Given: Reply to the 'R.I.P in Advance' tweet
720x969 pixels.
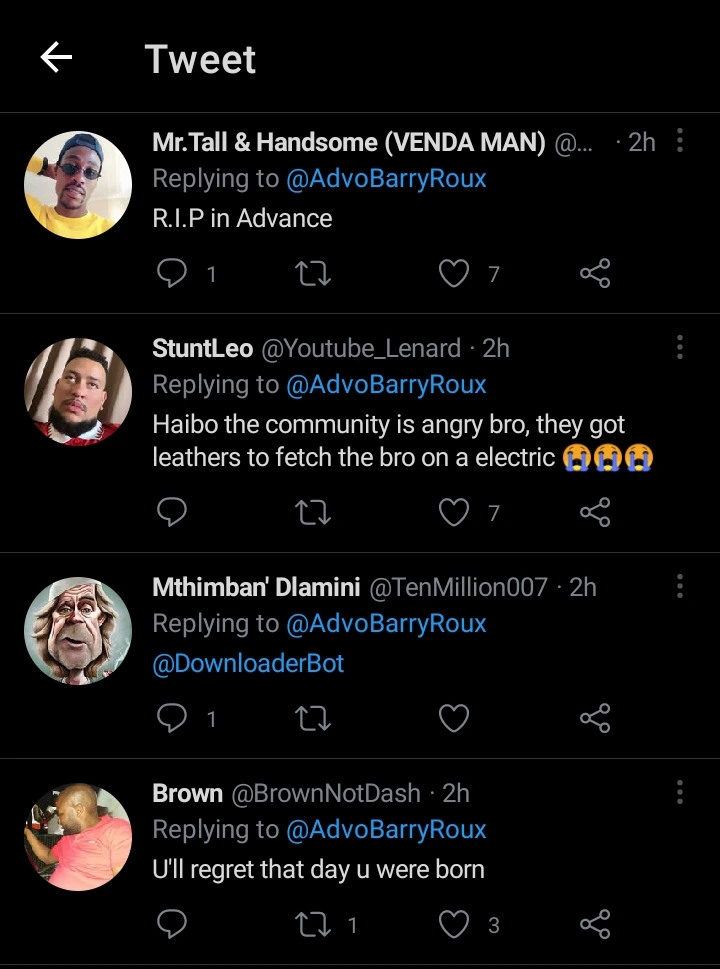Looking at the screenshot, I should click(x=172, y=273).
